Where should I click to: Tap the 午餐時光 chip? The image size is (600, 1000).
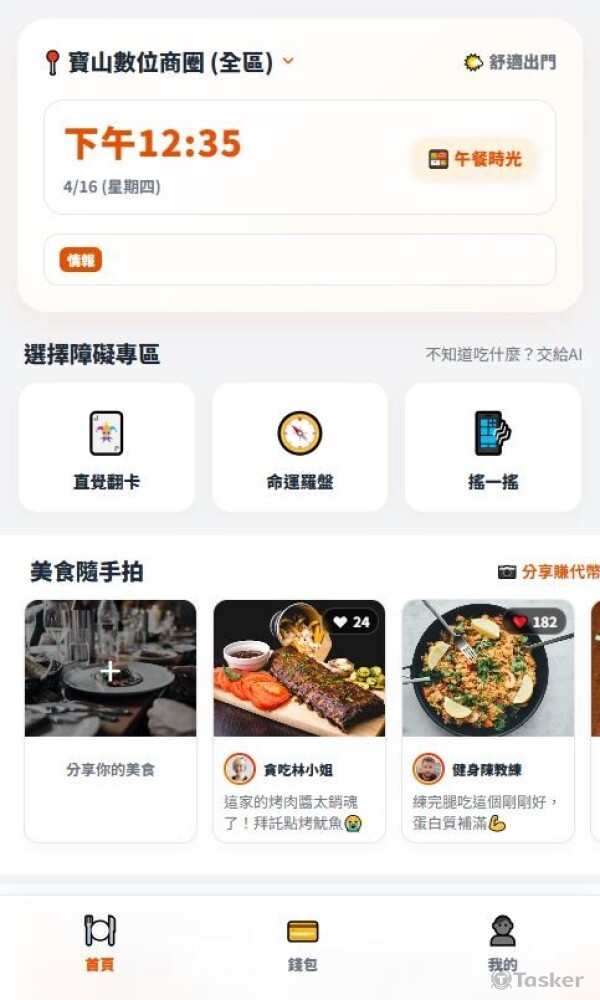point(475,159)
